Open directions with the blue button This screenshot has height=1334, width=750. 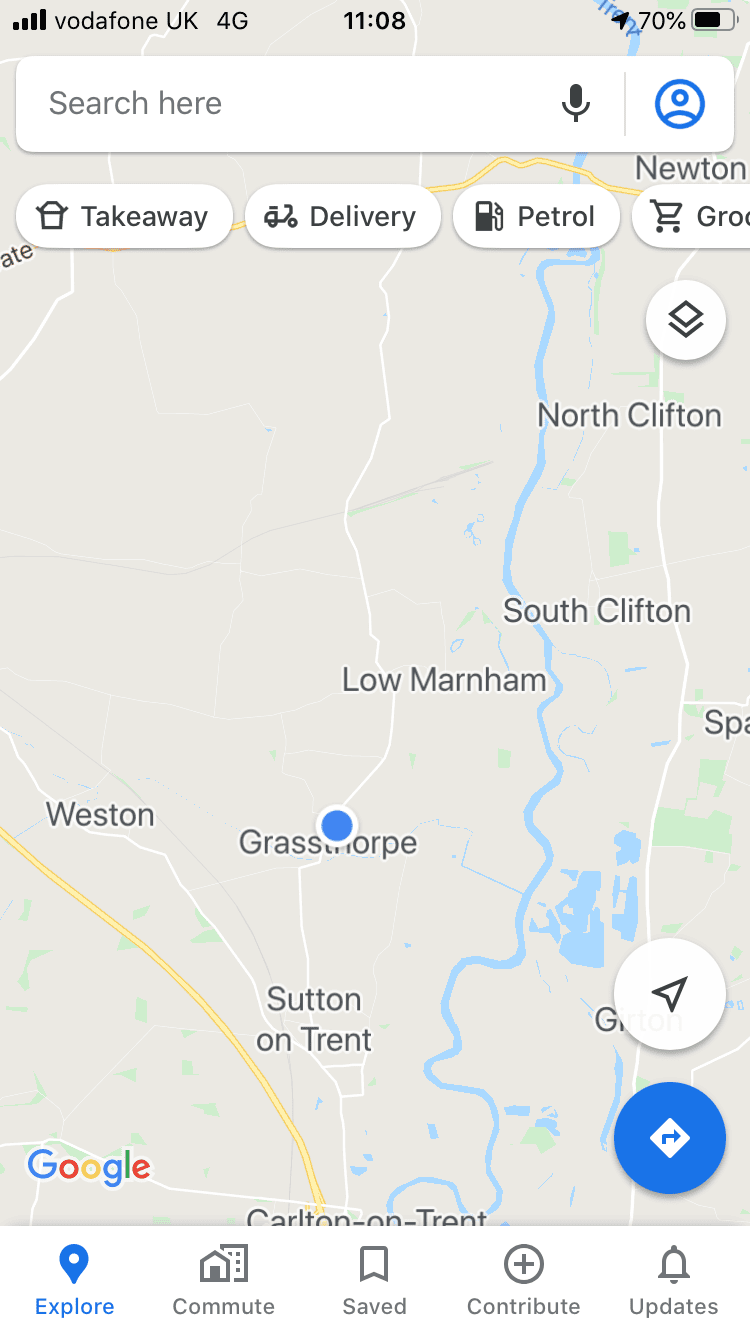click(x=669, y=1138)
